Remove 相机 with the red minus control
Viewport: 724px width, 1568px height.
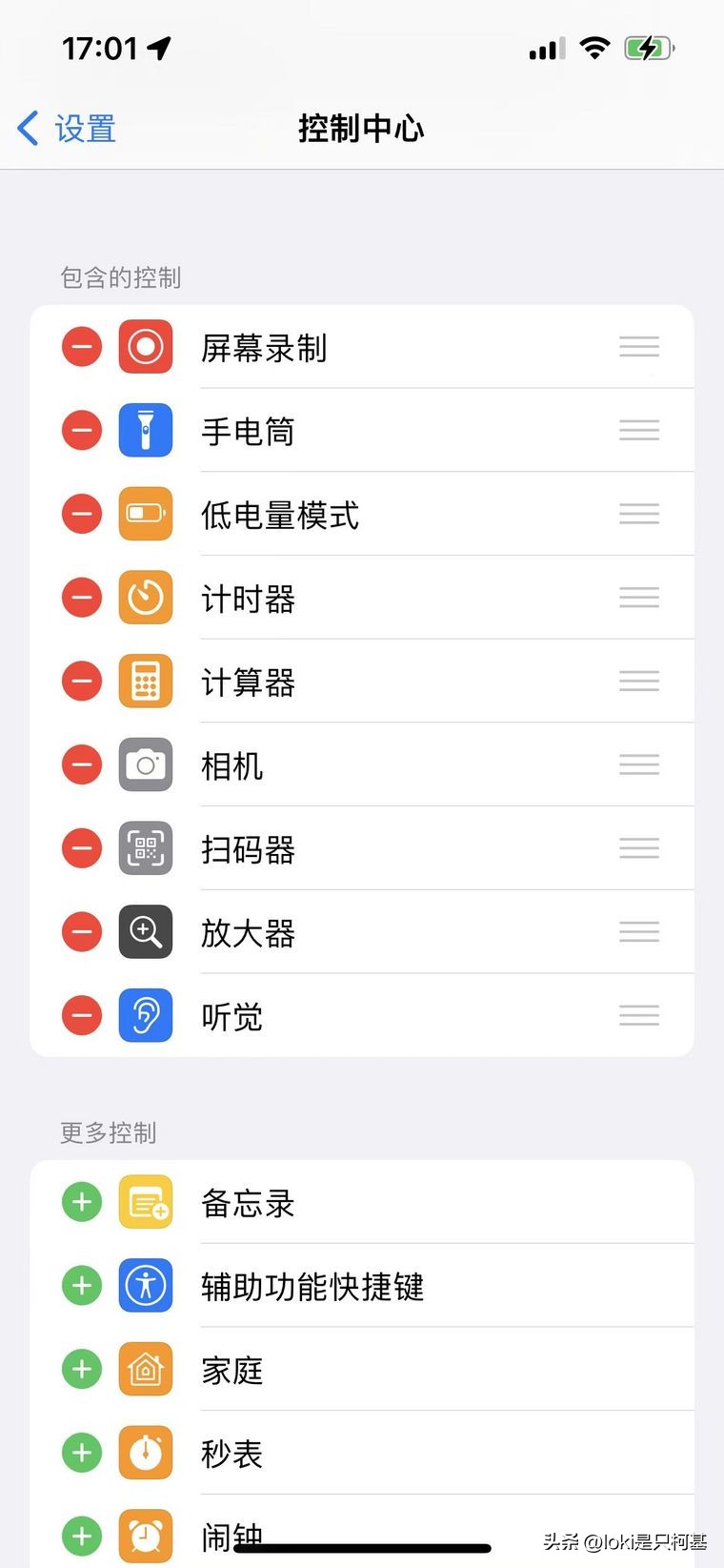tap(81, 764)
